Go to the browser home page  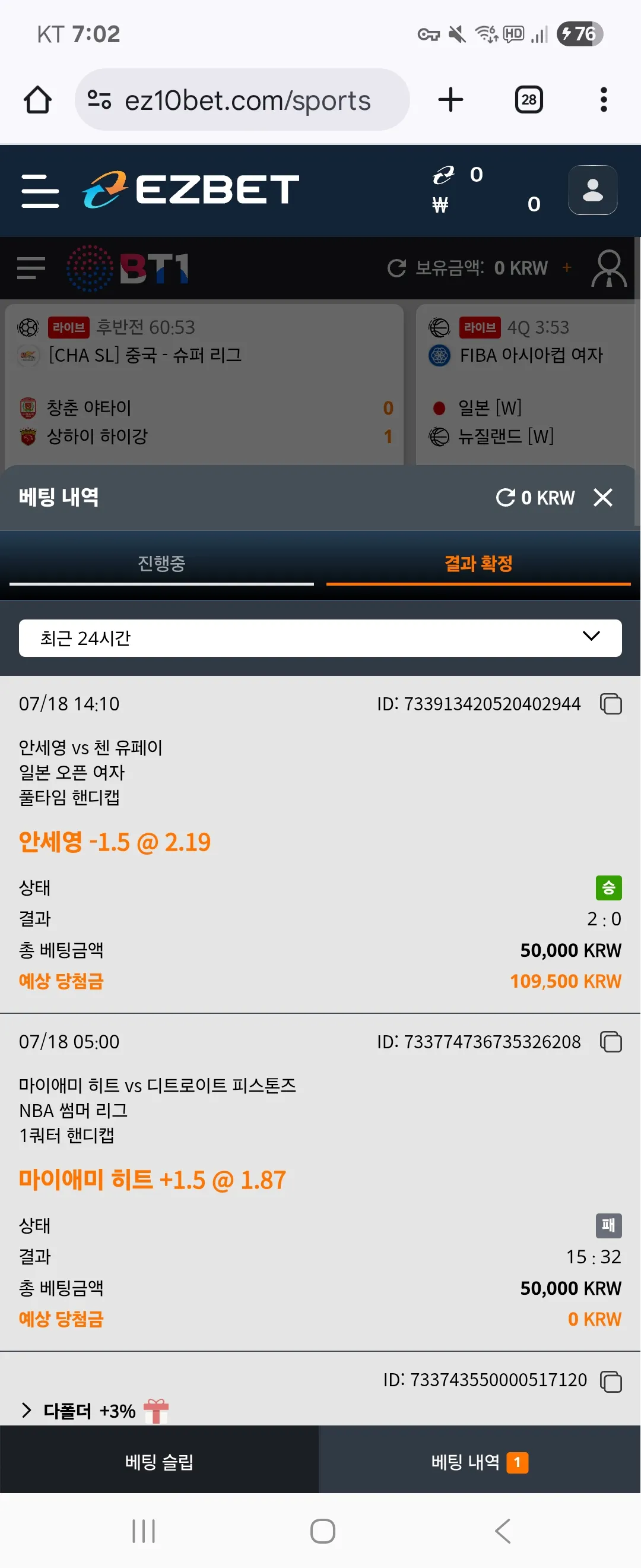(x=38, y=100)
